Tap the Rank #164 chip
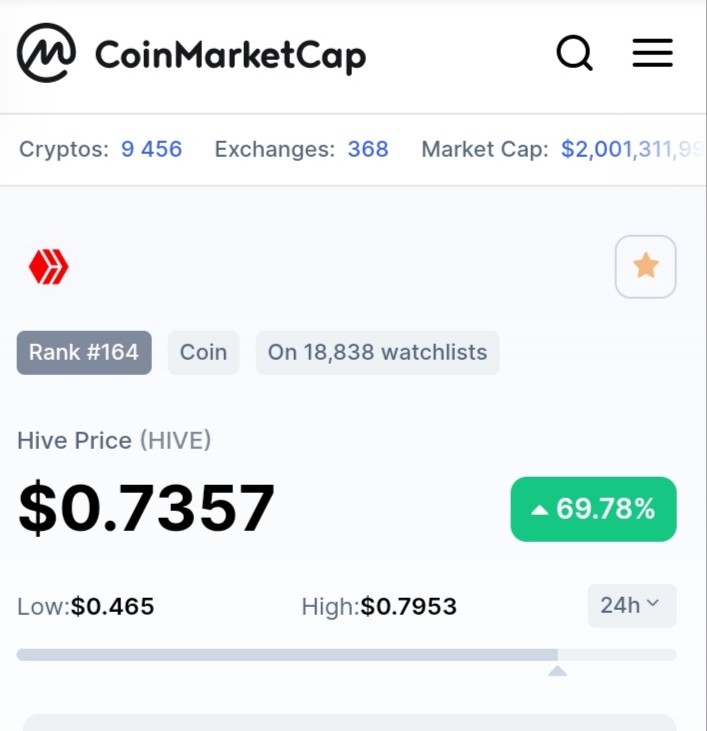 84,352
